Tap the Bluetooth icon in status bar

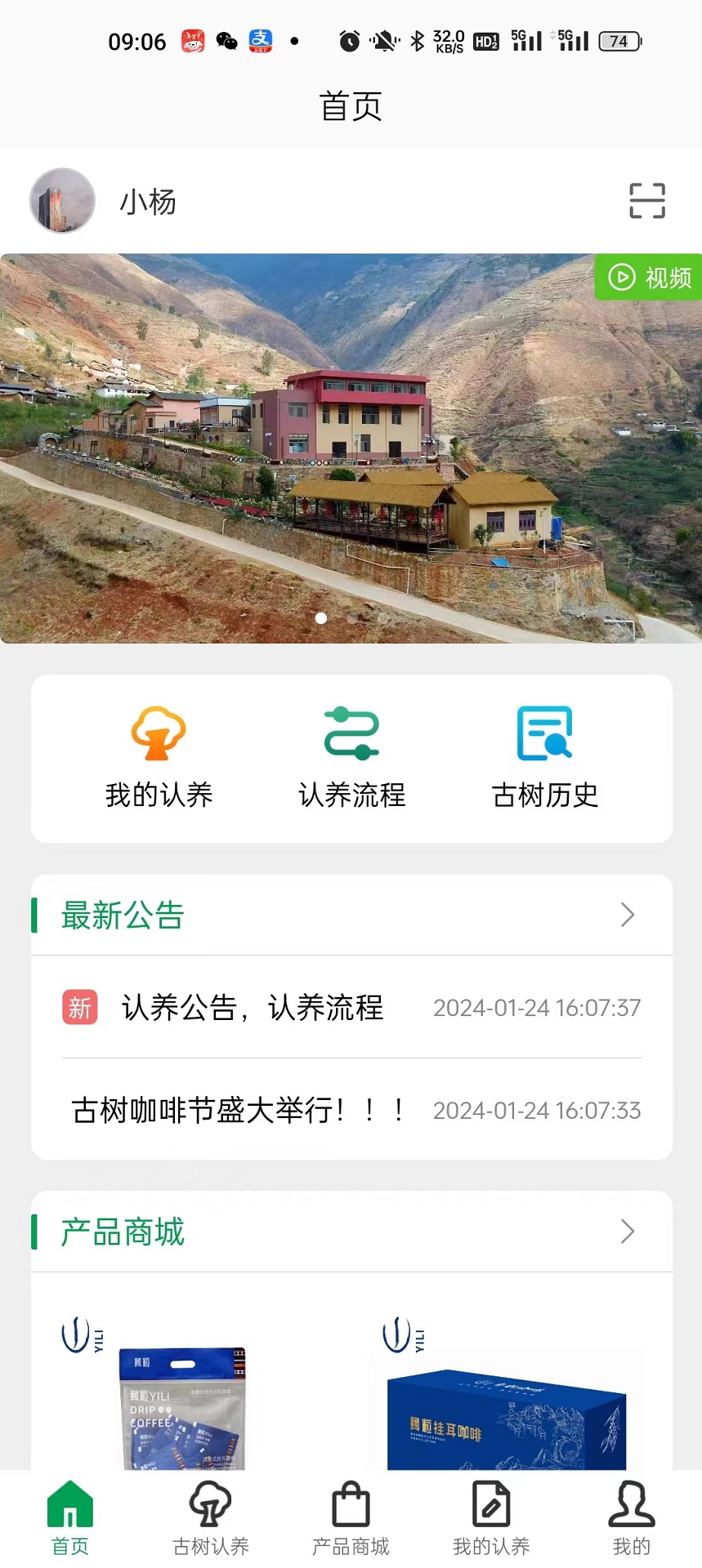[418, 38]
